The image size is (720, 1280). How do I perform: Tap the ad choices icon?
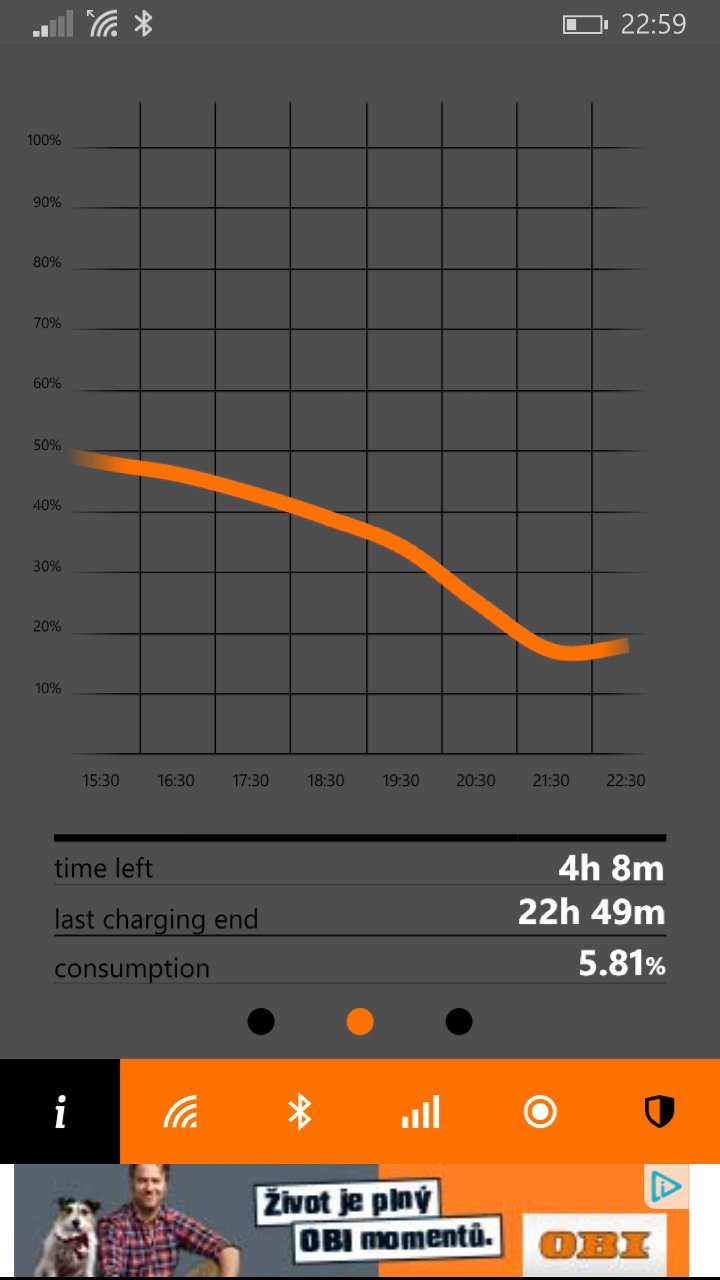(x=666, y=1186)
